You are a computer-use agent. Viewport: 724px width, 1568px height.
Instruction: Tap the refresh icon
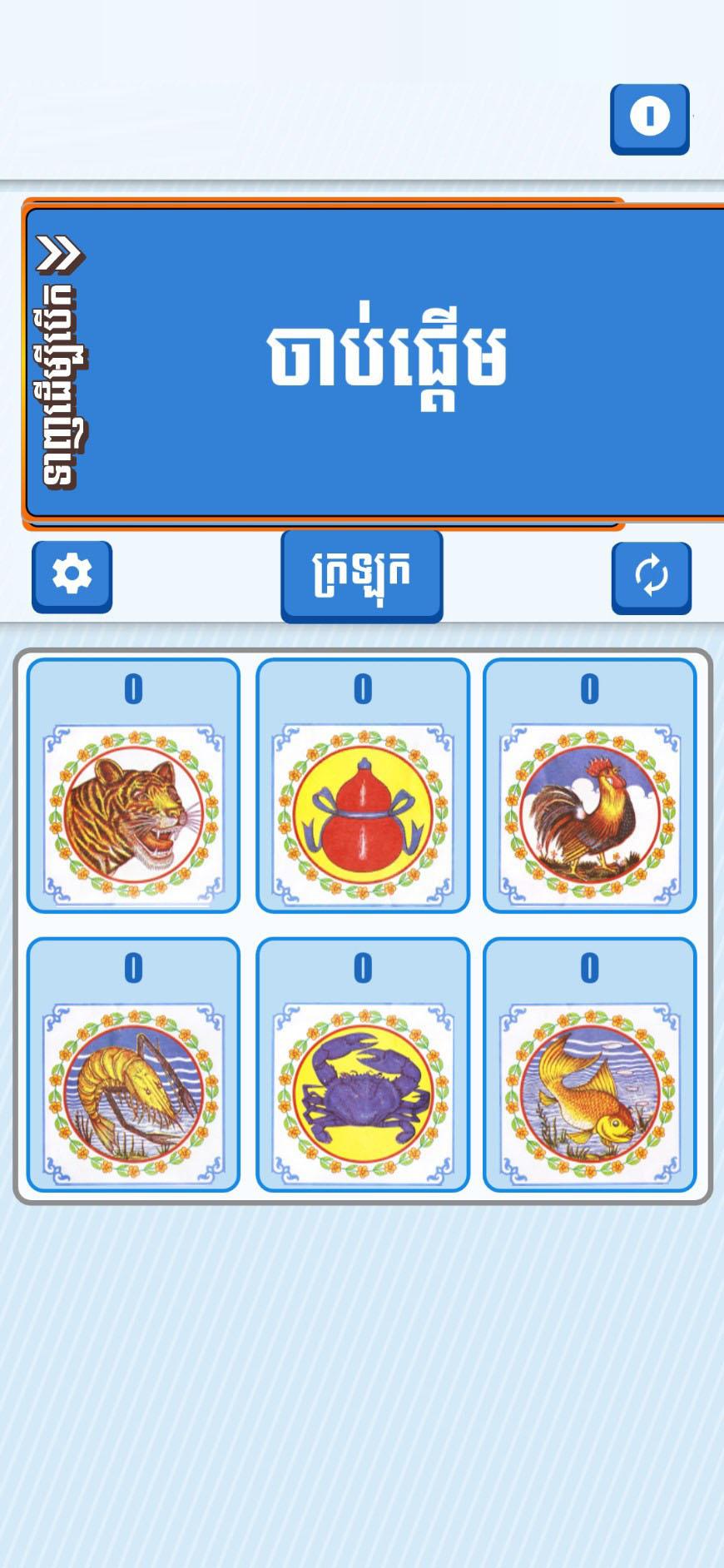(x=652, y=578)
